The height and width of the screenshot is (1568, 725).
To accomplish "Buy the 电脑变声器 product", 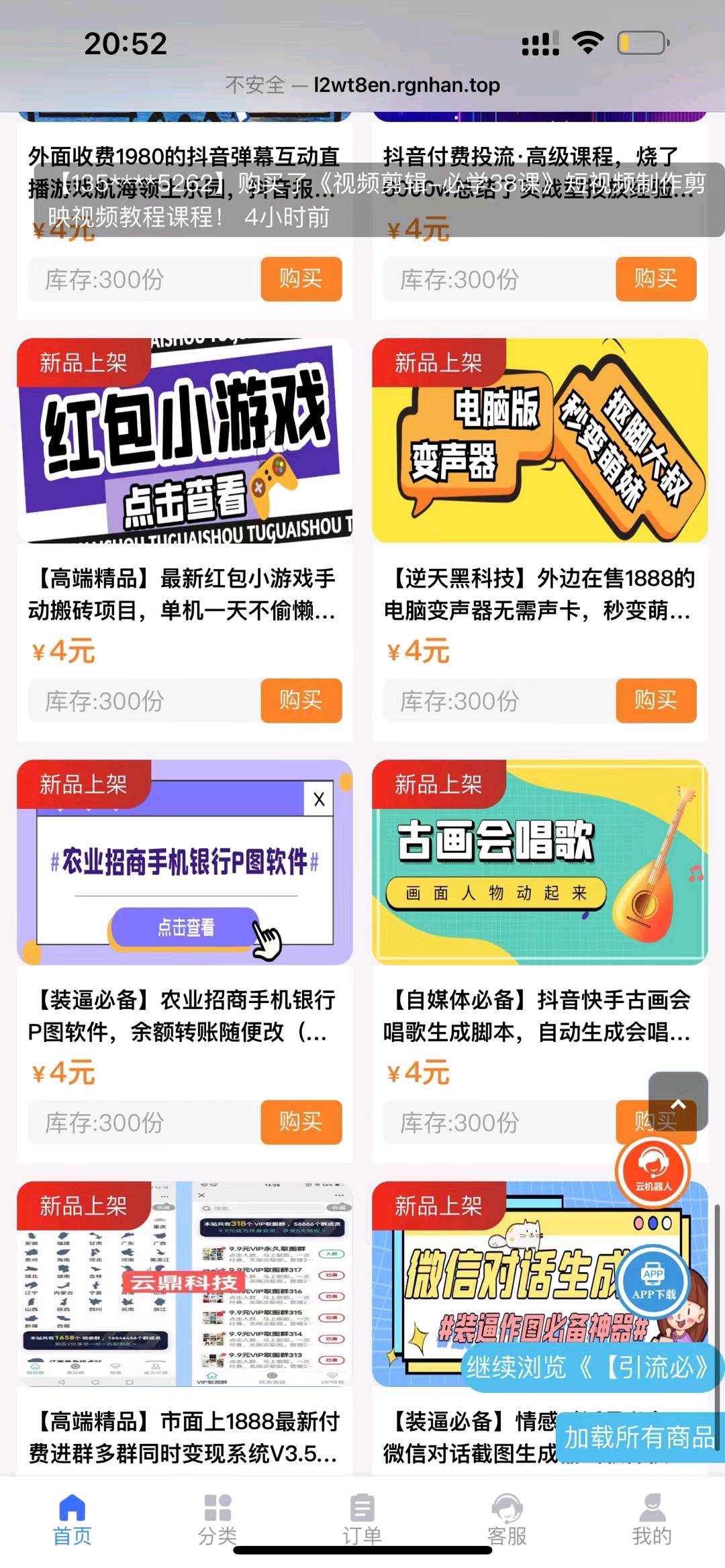I will (x=656, y=700).
